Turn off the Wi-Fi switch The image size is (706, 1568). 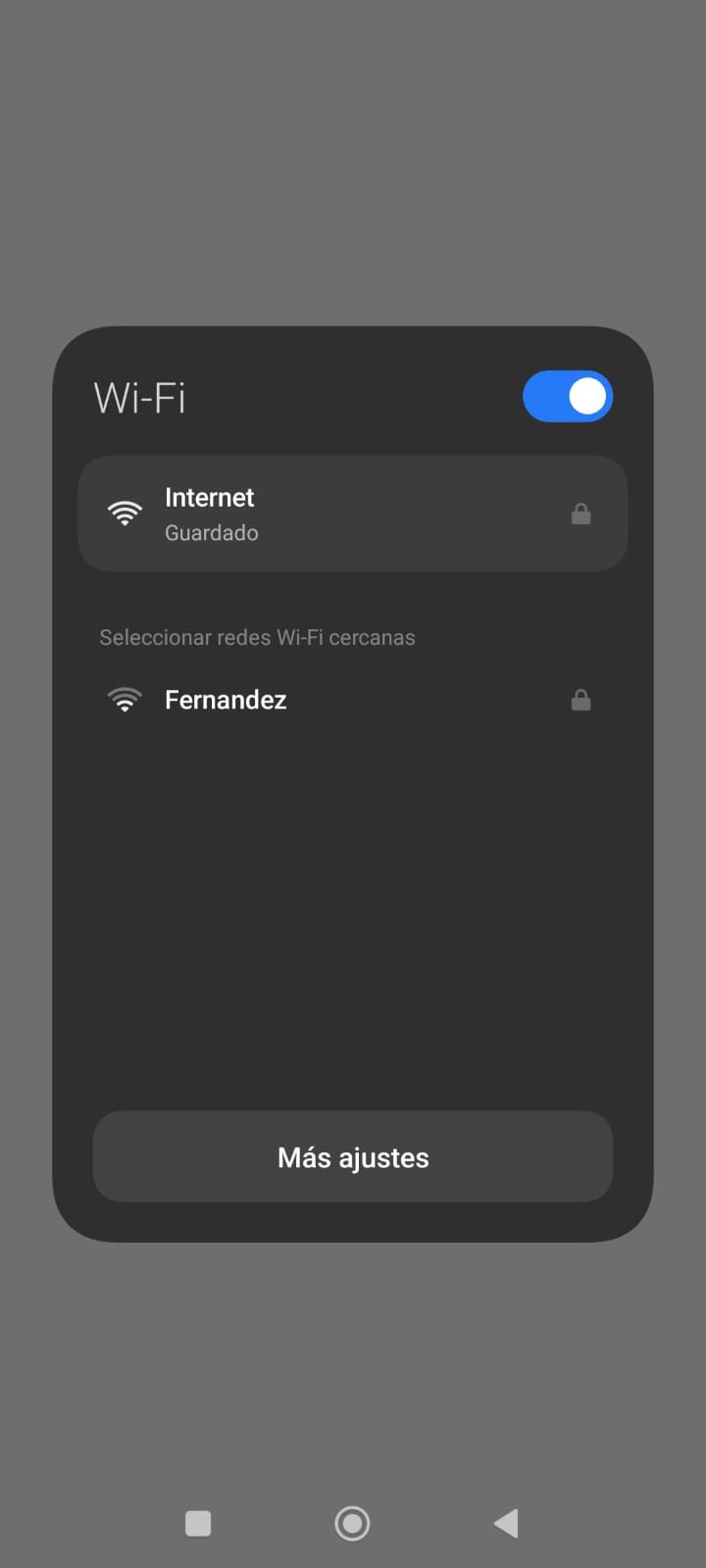coord(567,397)
